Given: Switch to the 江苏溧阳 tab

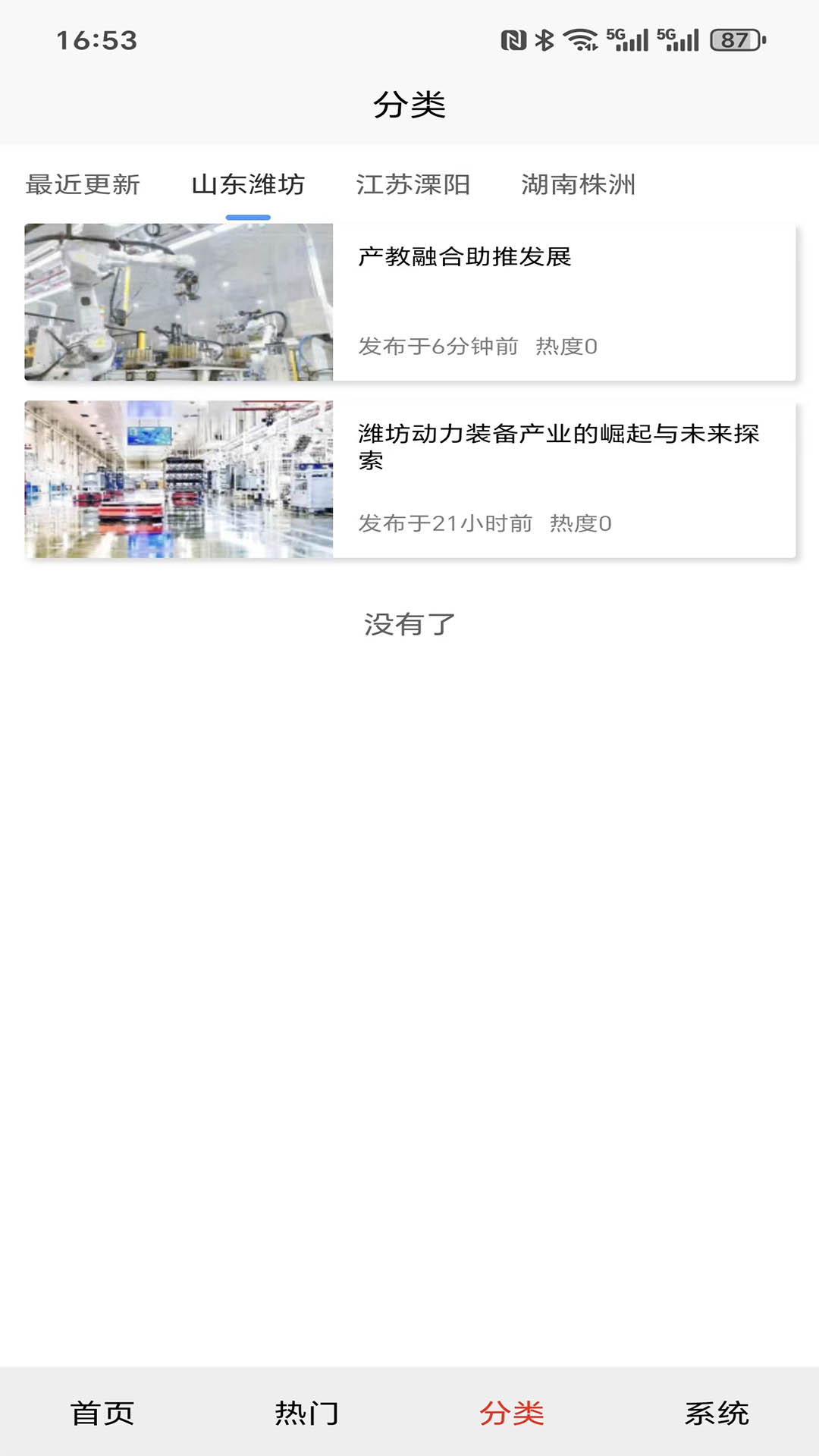Looking at the screenshot, I should coord(414,184).
